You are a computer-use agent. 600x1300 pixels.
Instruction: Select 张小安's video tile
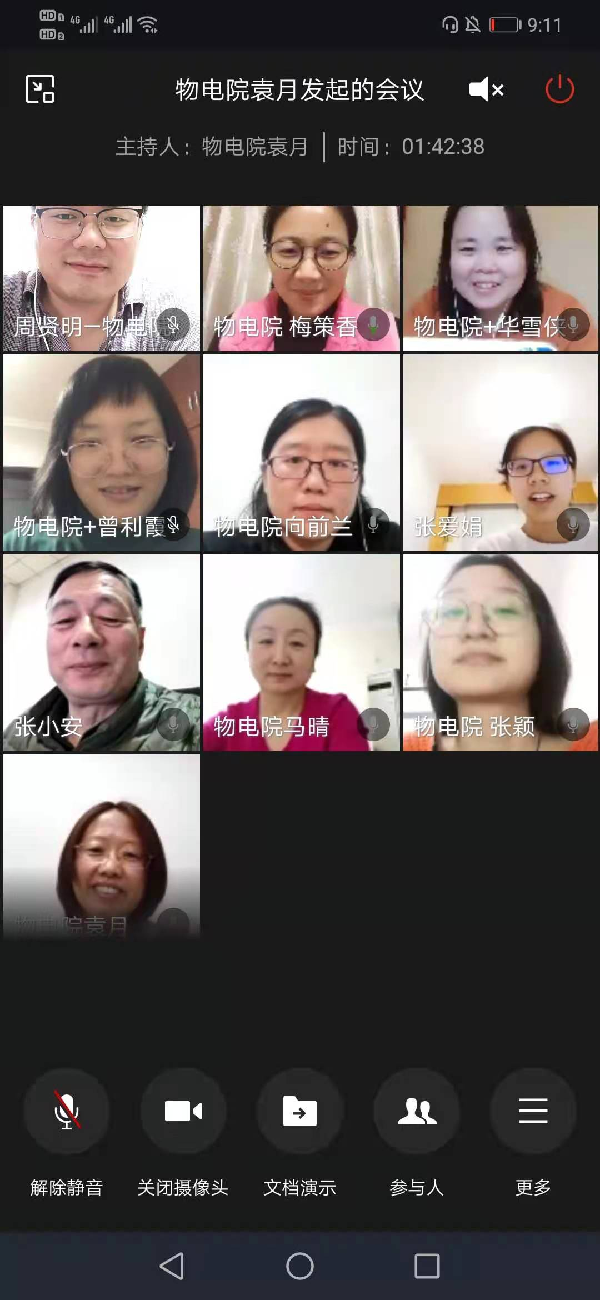pyautogui.click(x=101, y=652)
